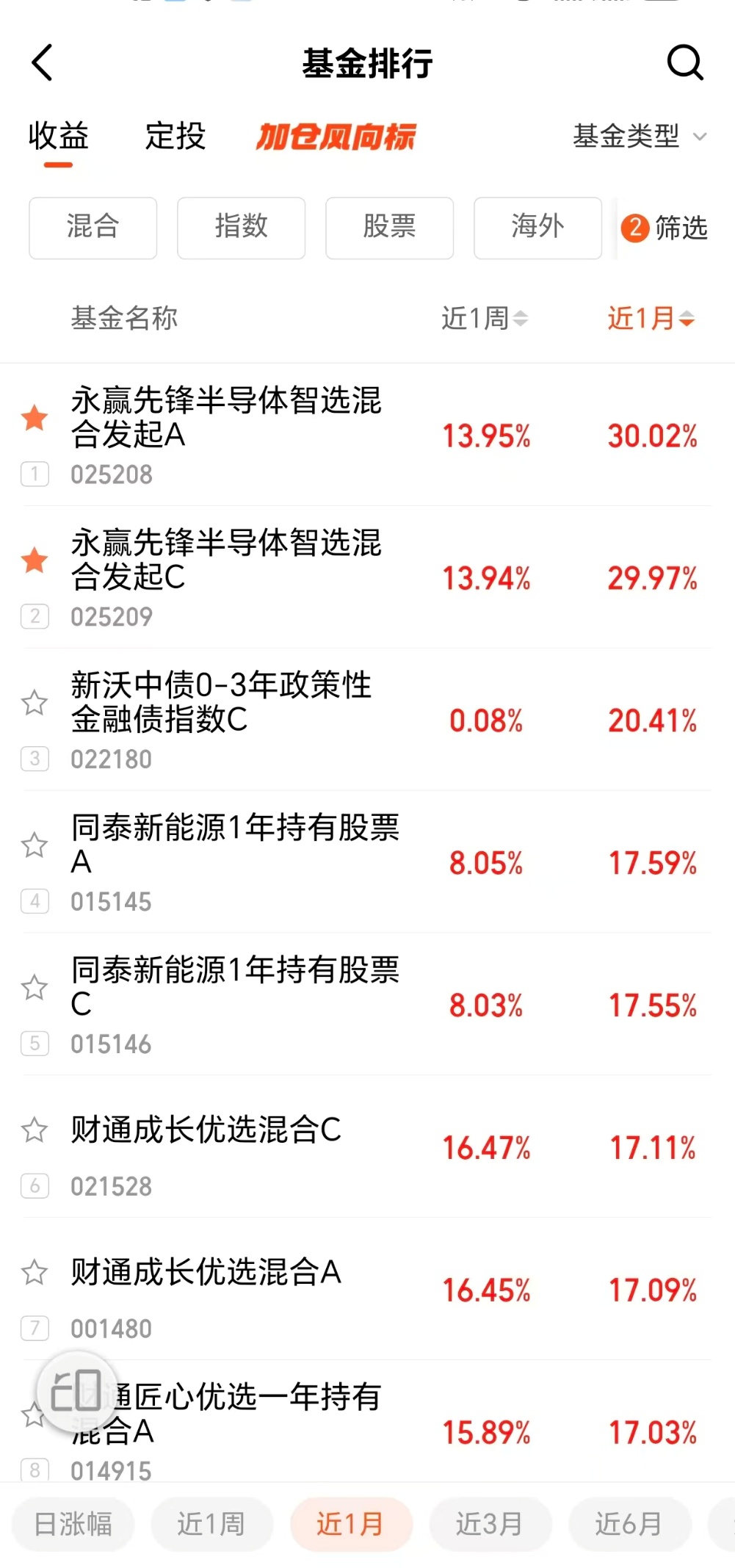The width and height of the screenshot is (735, 1568).
Task: Tap the search icon on the title bar
Action: [x=685, y=63]
